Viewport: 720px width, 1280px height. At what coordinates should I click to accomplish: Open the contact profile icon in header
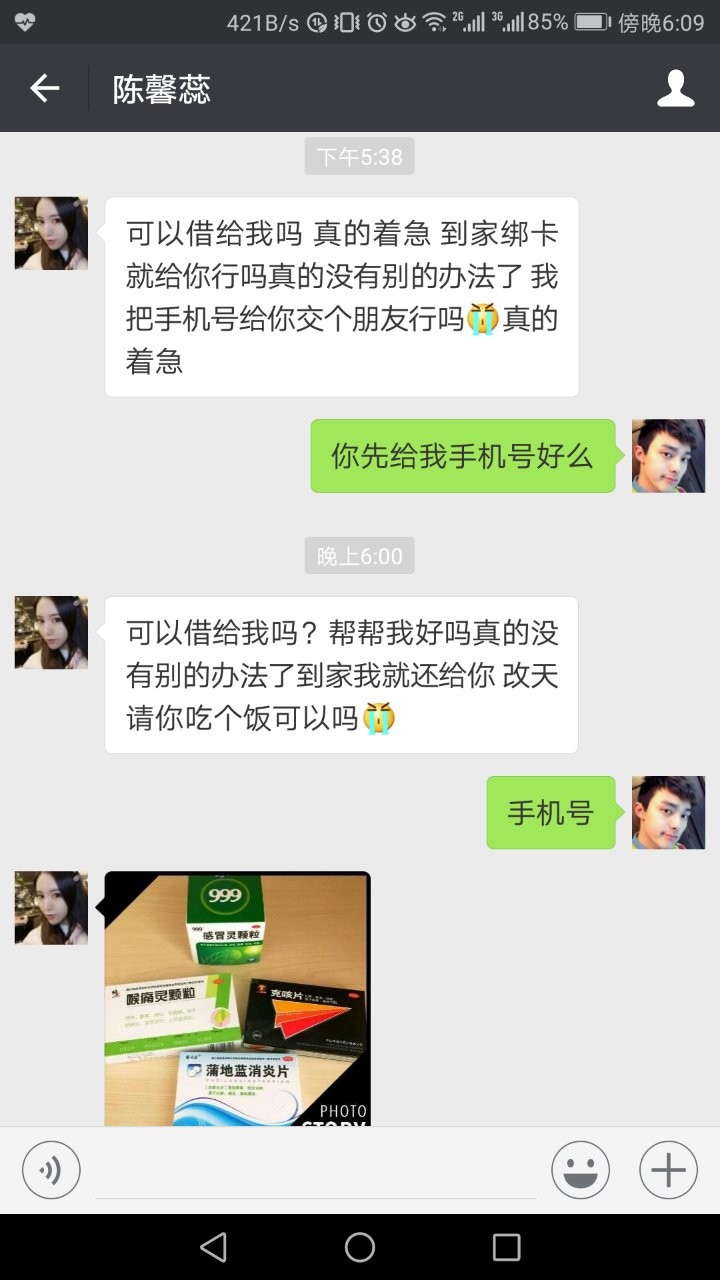pos(676,89)
